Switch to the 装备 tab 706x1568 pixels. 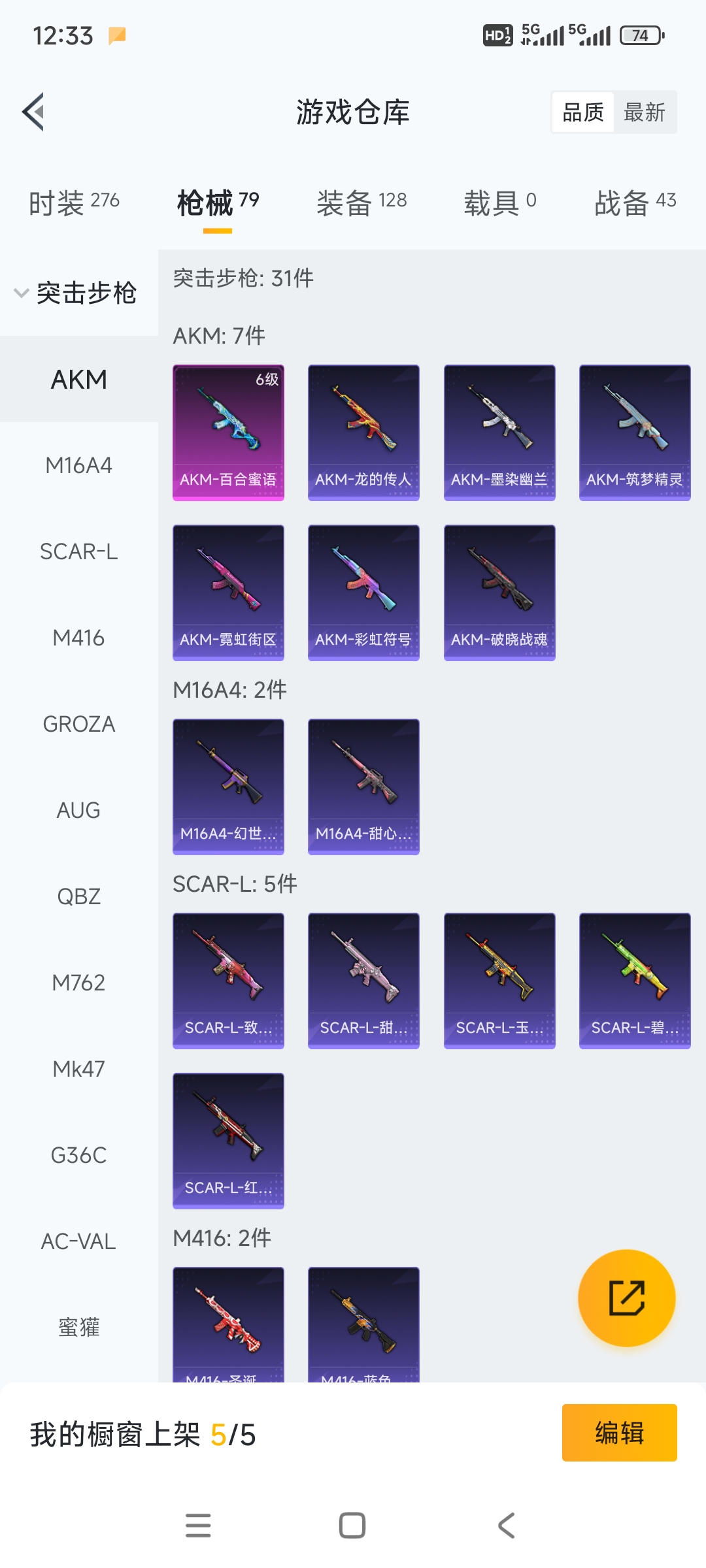361,202
